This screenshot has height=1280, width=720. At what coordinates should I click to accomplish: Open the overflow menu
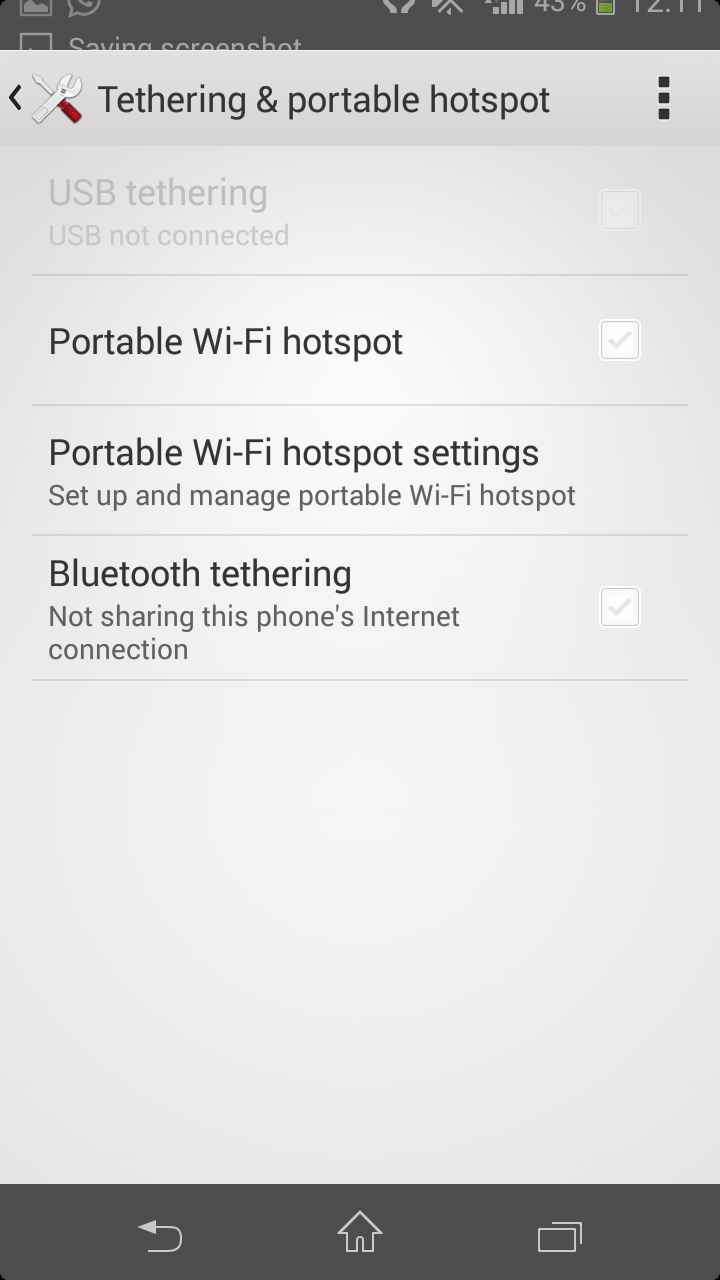point(663,98)
